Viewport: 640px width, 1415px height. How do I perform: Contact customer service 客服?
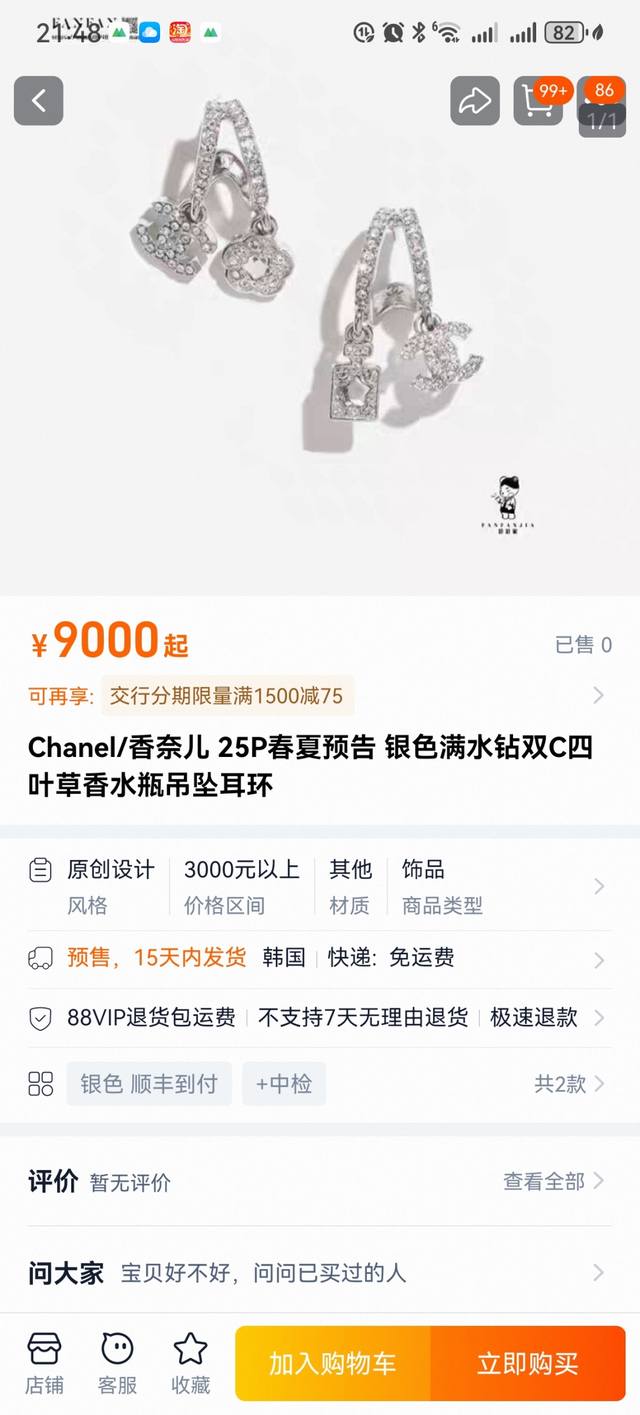coord(117,1362)
